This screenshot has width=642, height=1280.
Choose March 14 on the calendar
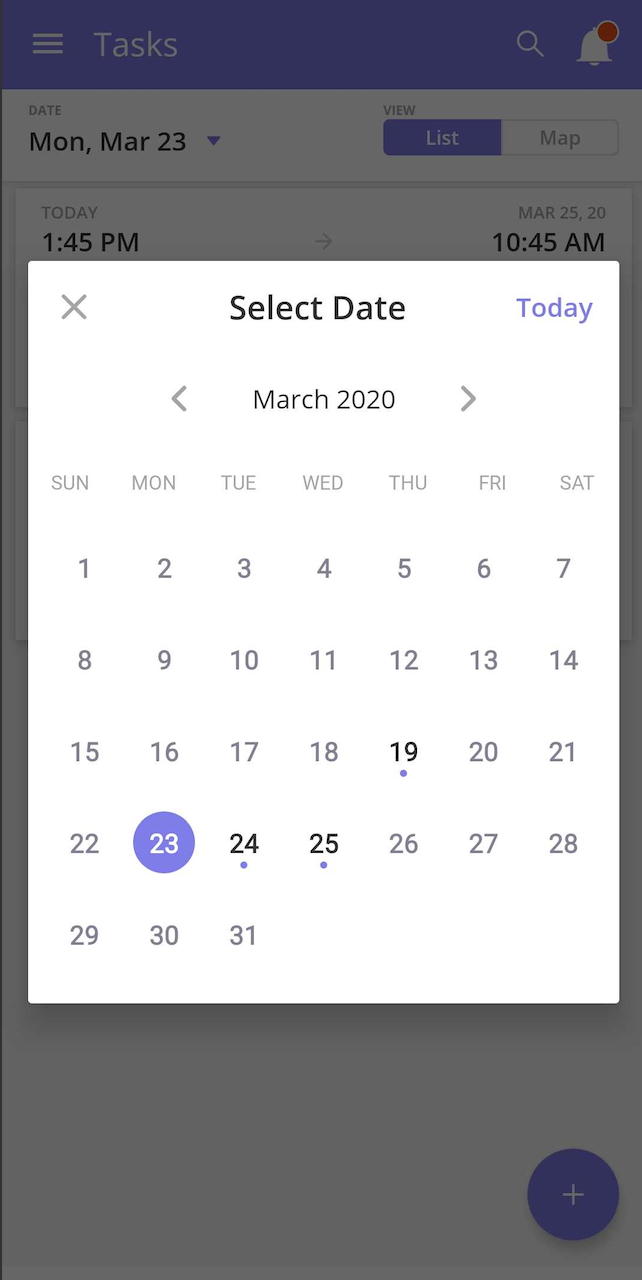point(563,660)
